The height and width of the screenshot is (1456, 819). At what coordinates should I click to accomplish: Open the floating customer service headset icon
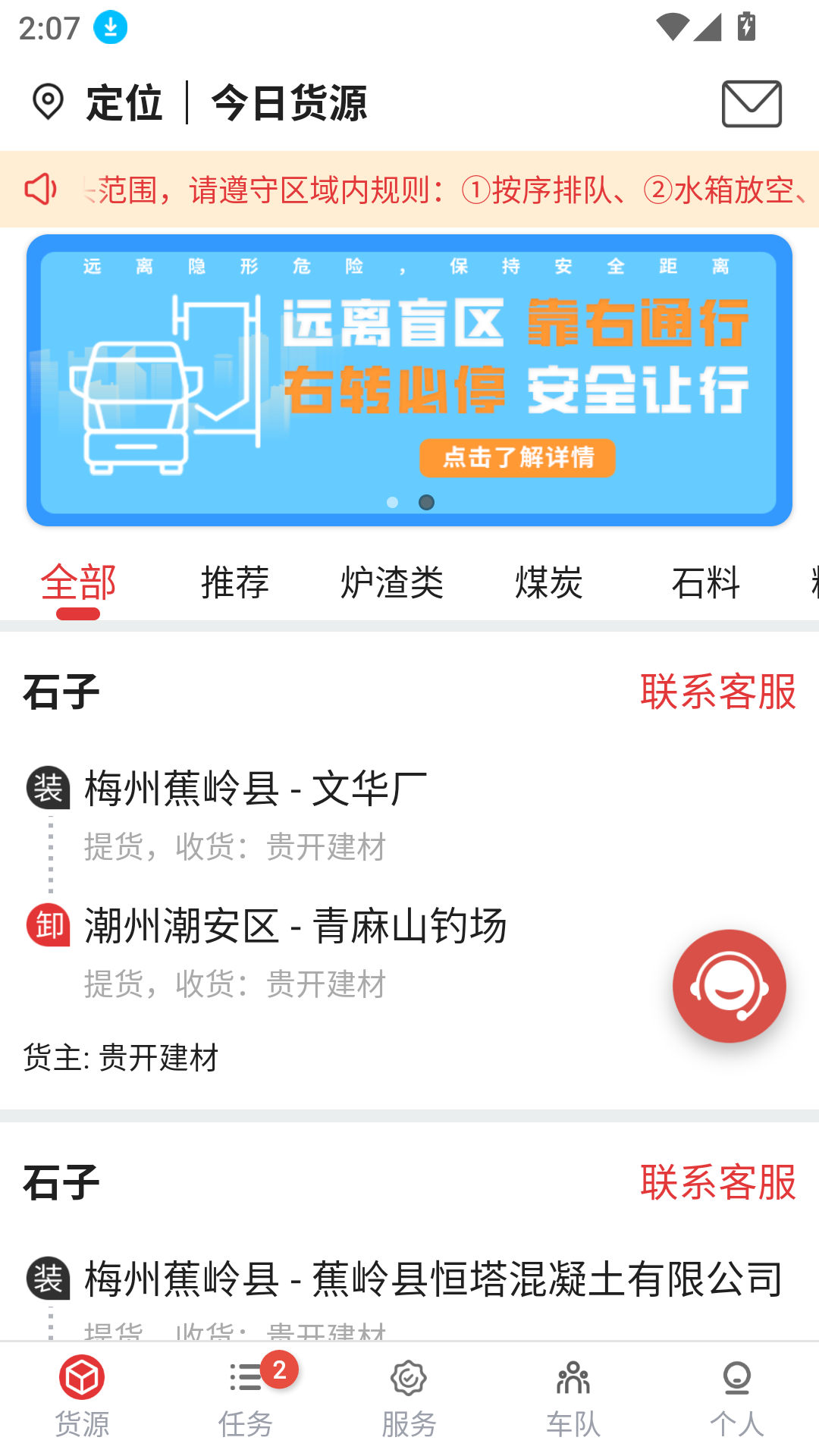coord(729,987)
